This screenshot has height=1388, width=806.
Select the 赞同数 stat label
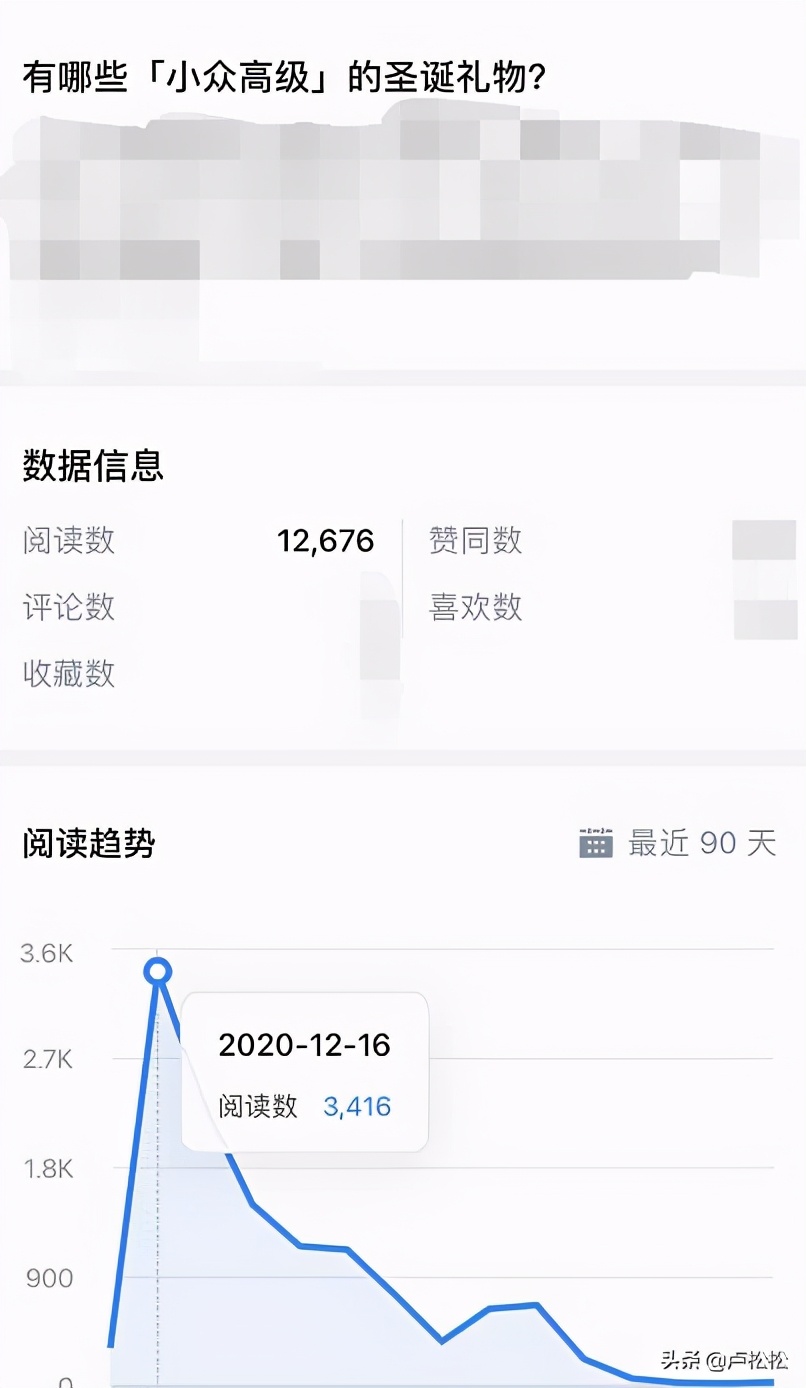[x=477, y=540]
